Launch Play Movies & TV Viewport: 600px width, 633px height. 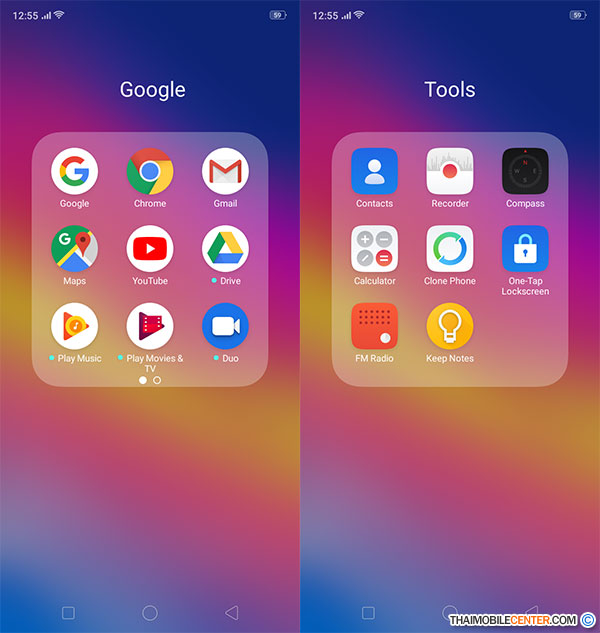(150, 326)
